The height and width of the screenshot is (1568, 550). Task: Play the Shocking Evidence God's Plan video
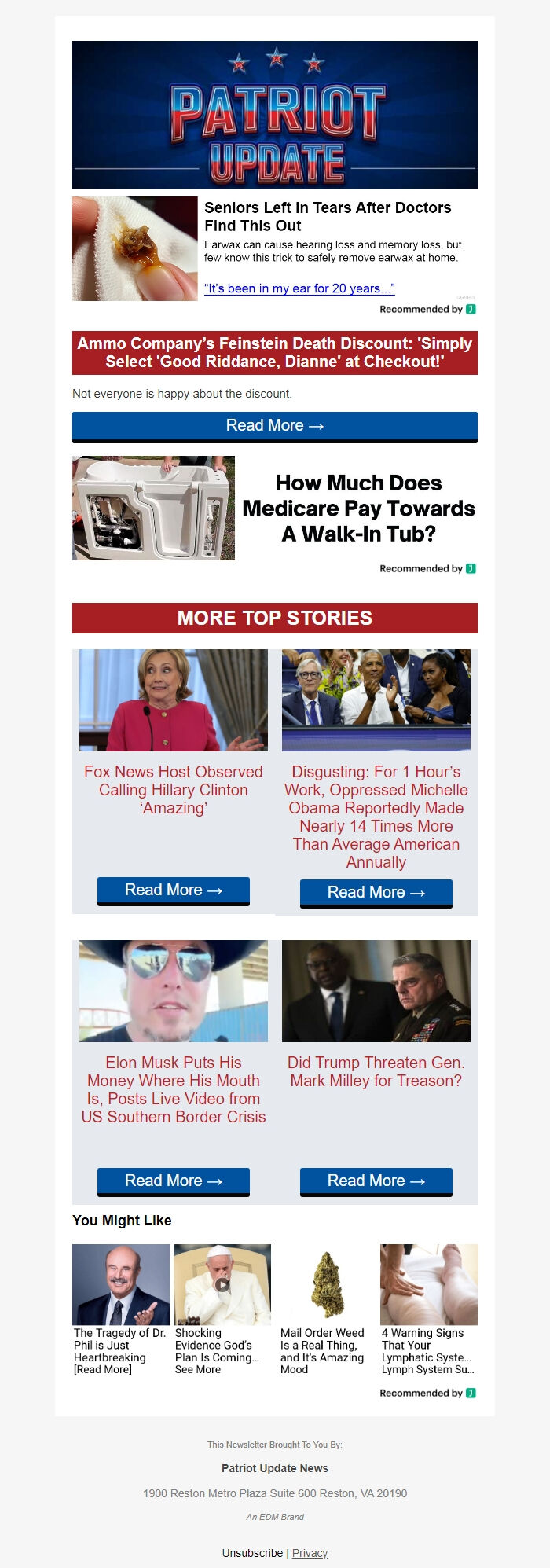222,1285
